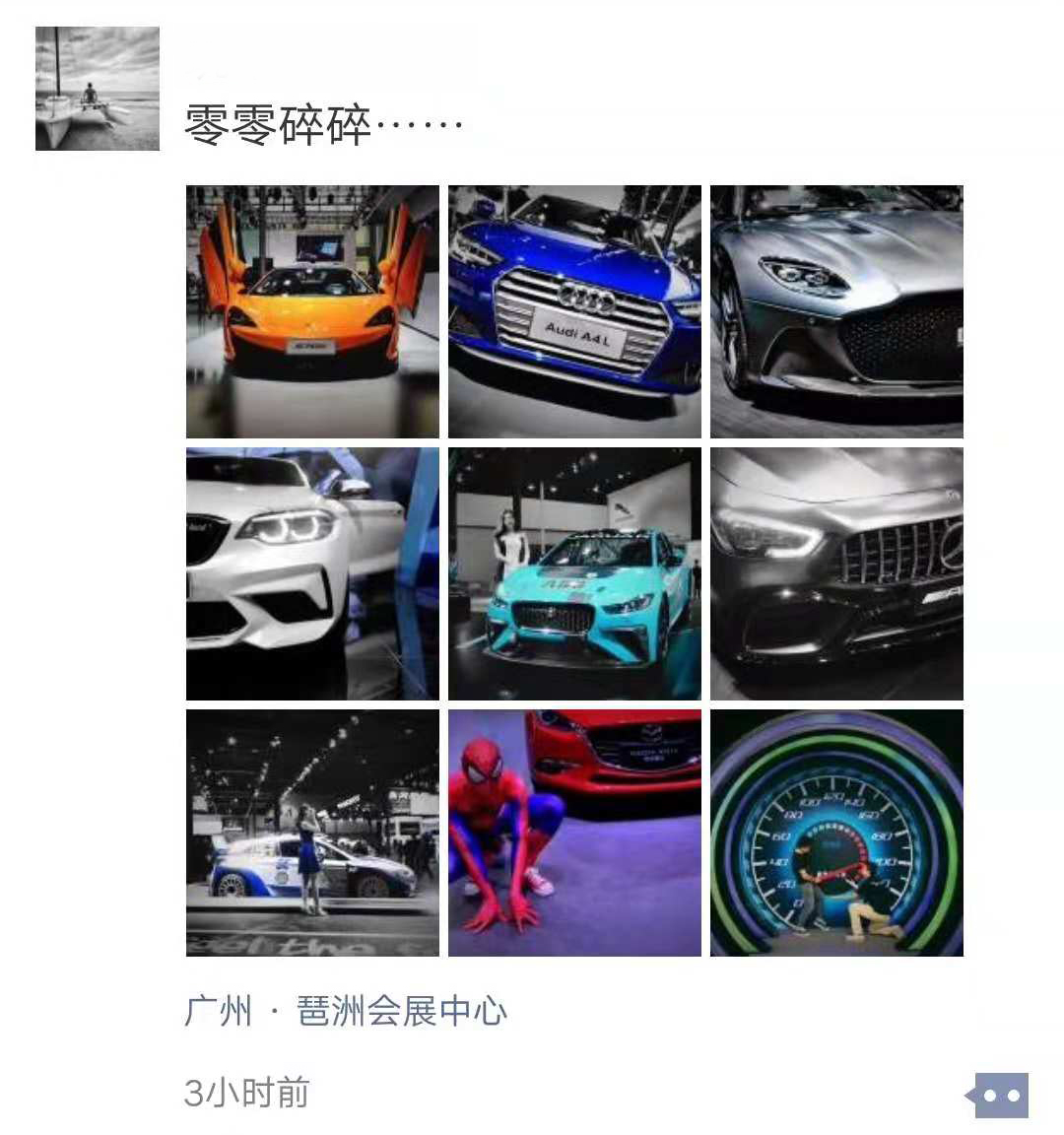The image size is (1064, 1135).
Task: Open the teal Jaguar race car photo
Action: pos(574,573)
